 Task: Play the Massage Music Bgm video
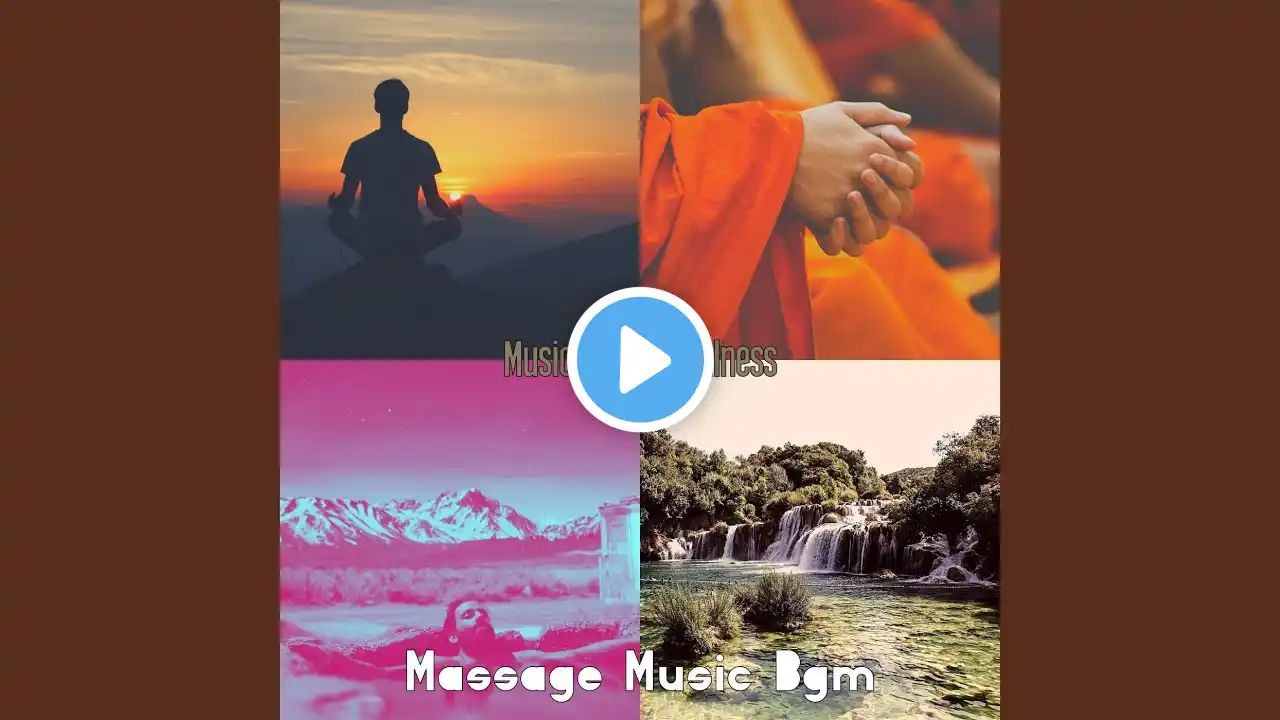640,360
